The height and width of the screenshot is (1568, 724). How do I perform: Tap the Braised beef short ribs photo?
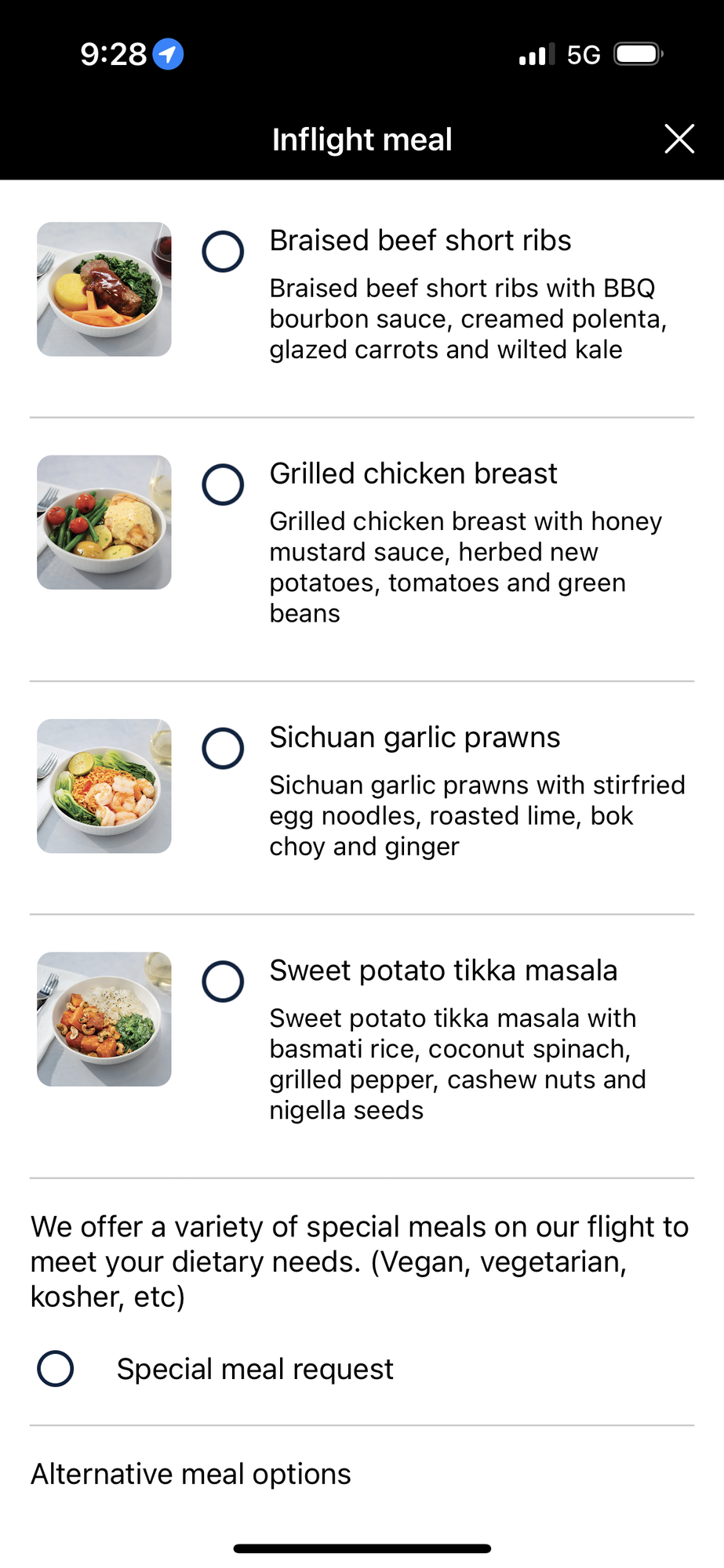click(104, 289)
